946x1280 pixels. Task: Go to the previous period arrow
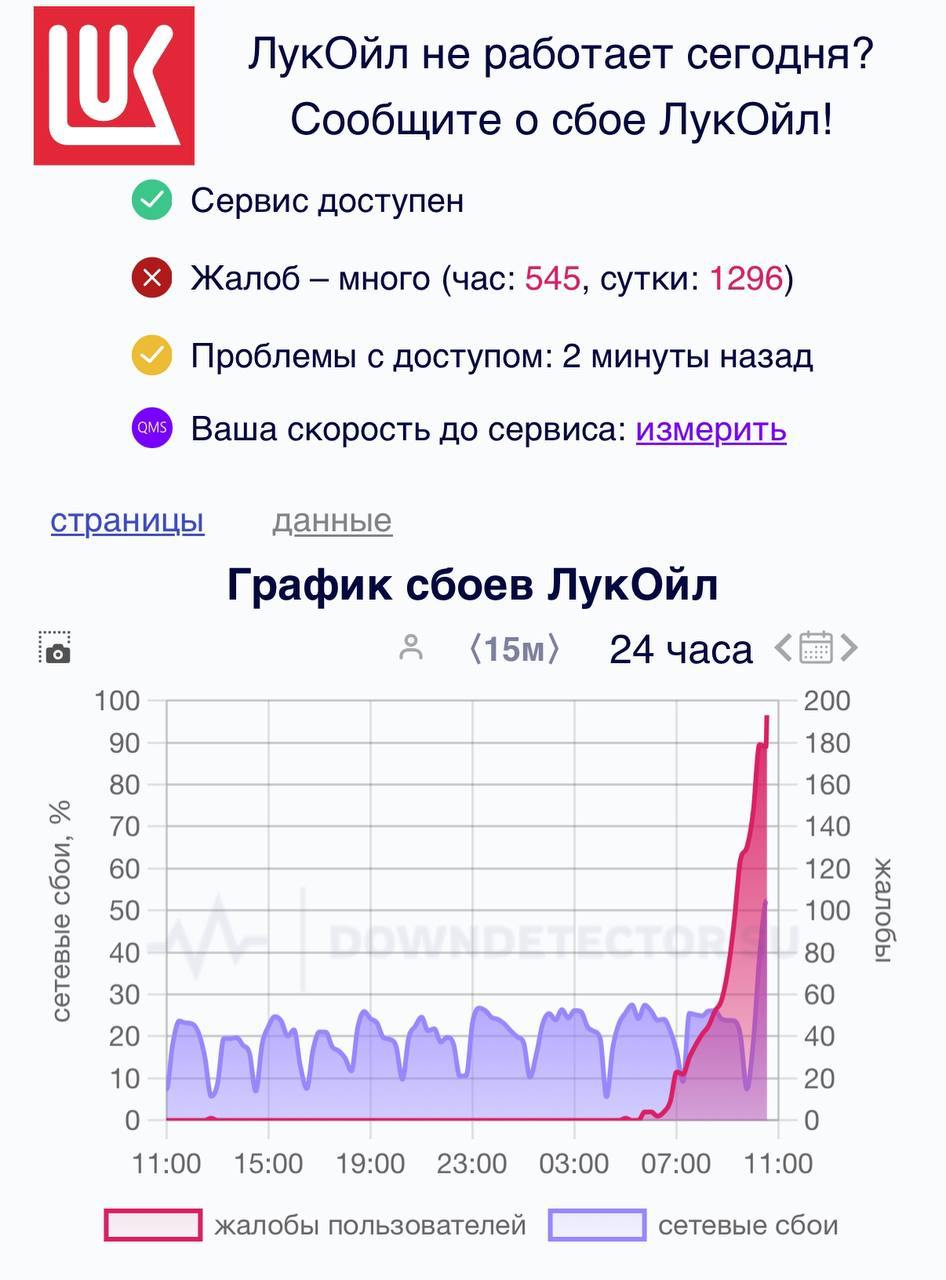click(x=784, y=648)
